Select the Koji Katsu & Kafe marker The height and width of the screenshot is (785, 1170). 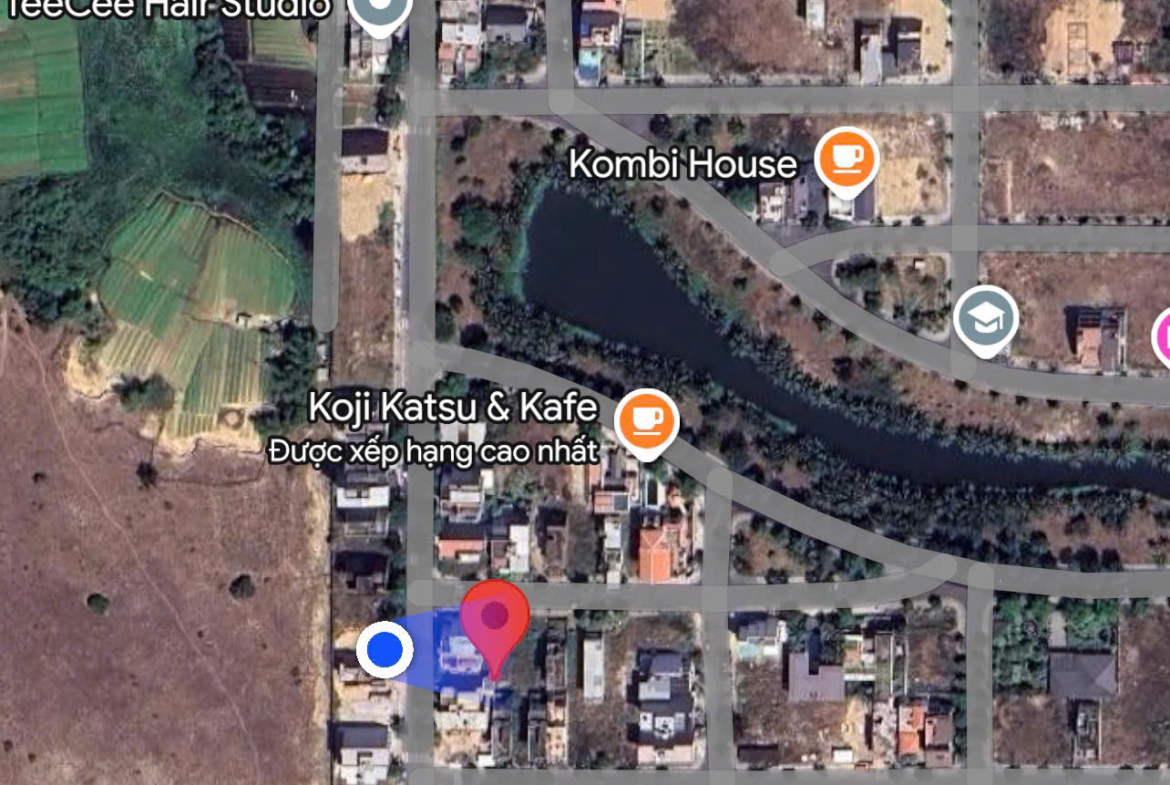647,420
